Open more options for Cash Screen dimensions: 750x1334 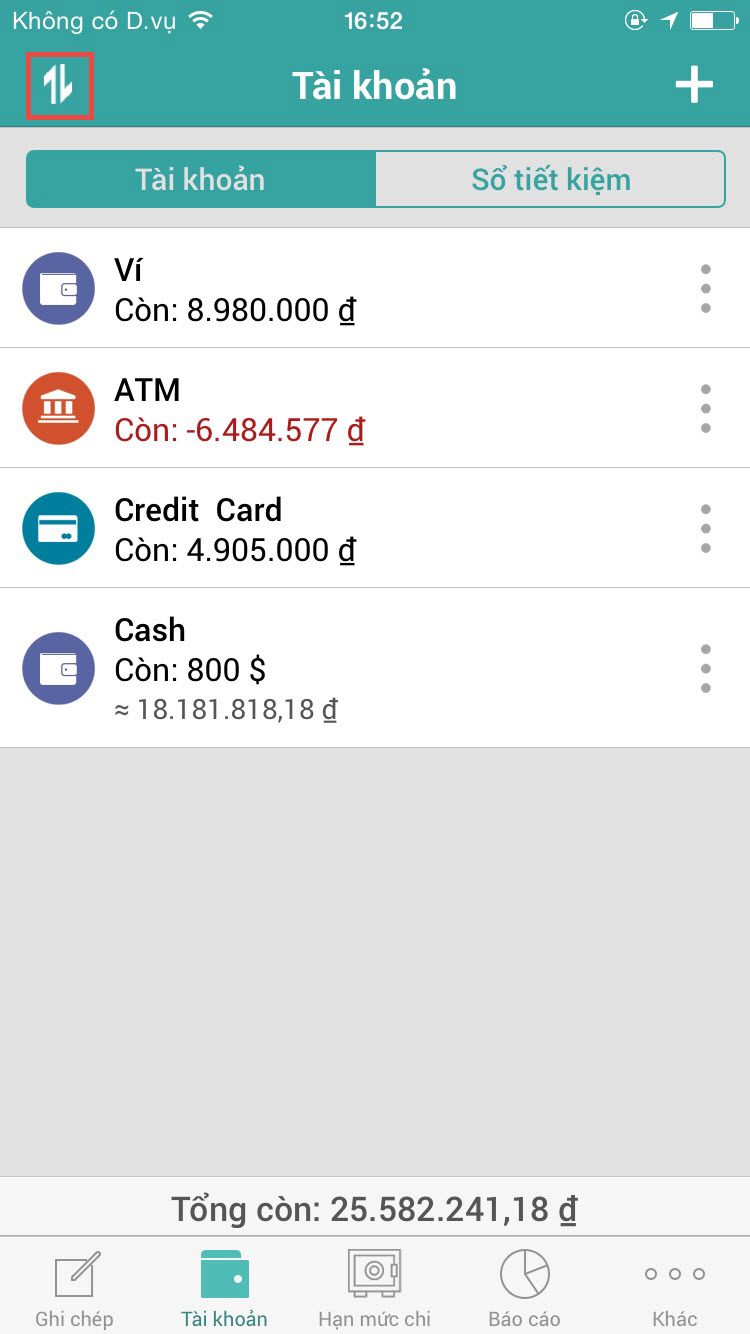pyautogui.click(x=706, y=668)
